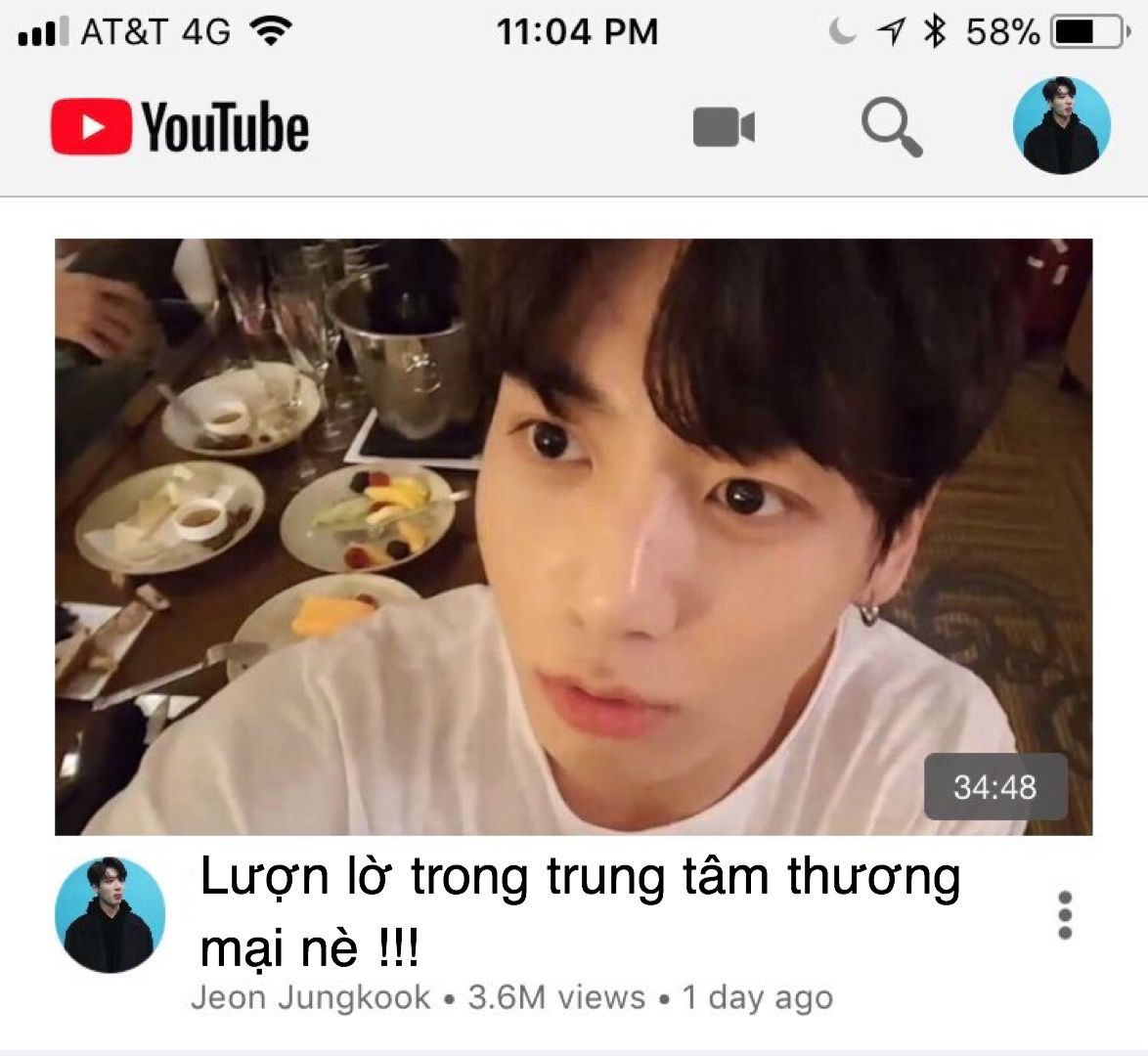Open the account profile avatar

point(1061,126)
